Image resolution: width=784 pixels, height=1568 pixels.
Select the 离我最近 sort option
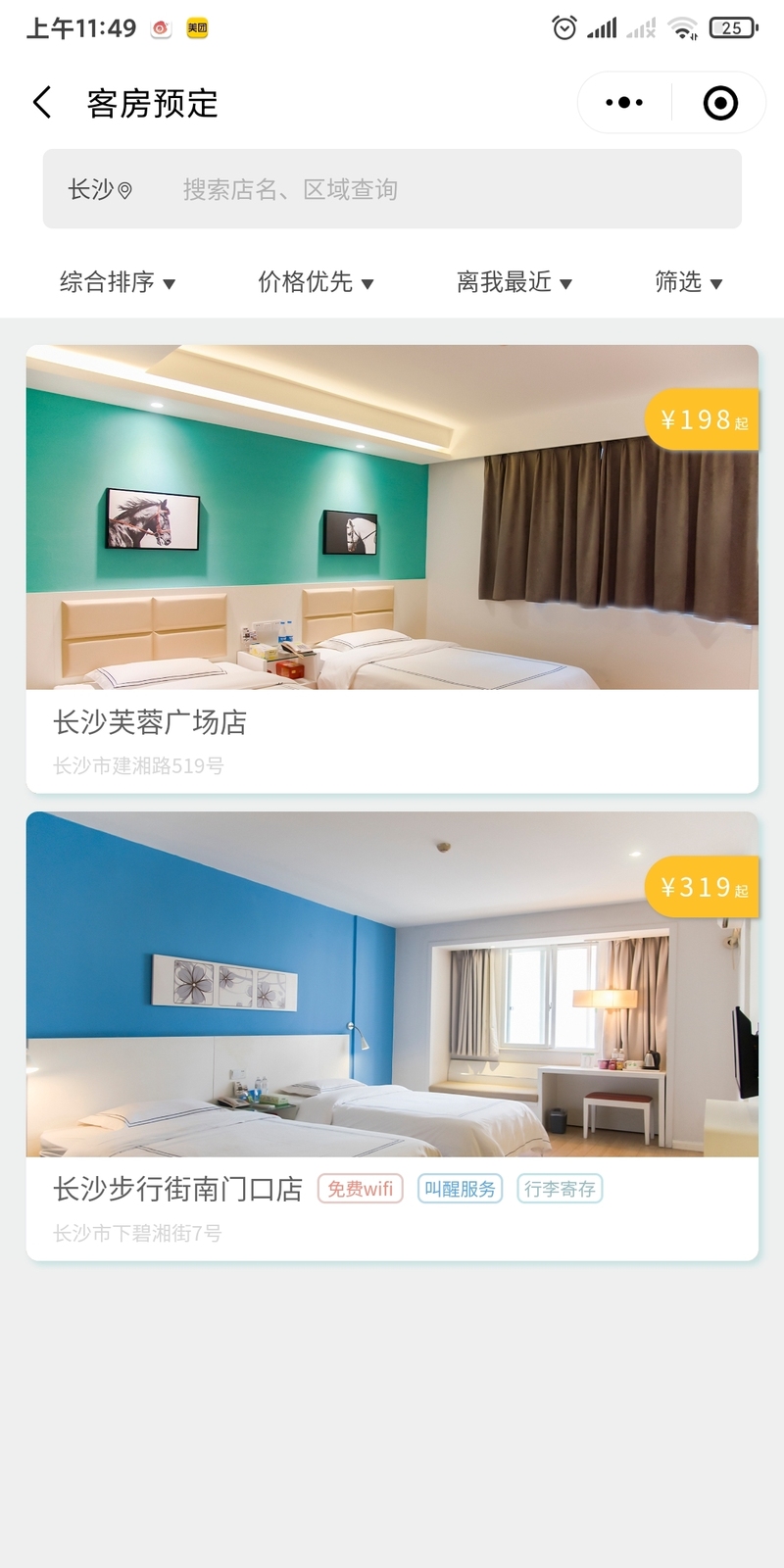click(514, 282)
